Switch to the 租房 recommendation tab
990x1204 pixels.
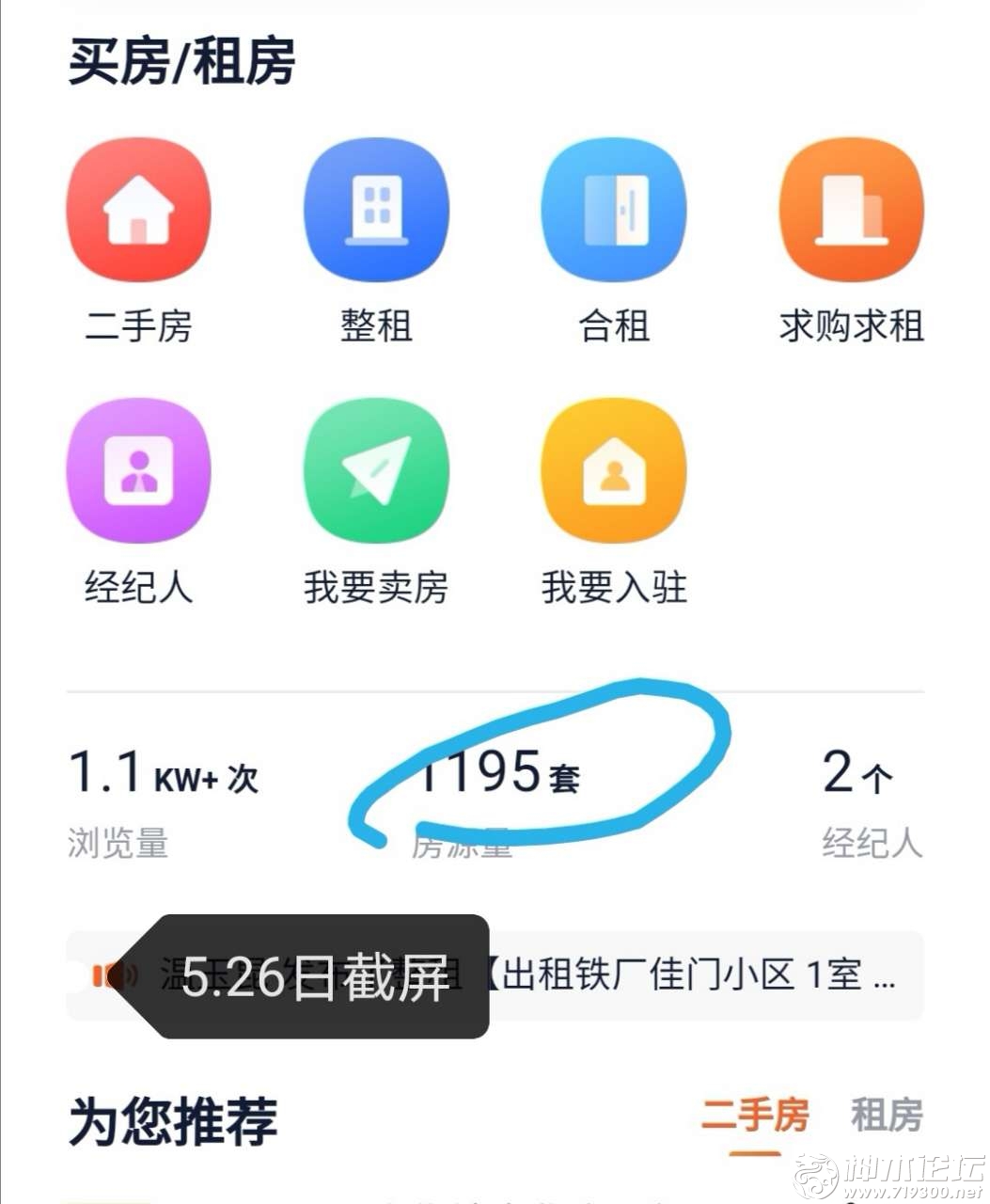pyautogui.click(x=887, y=1117)
